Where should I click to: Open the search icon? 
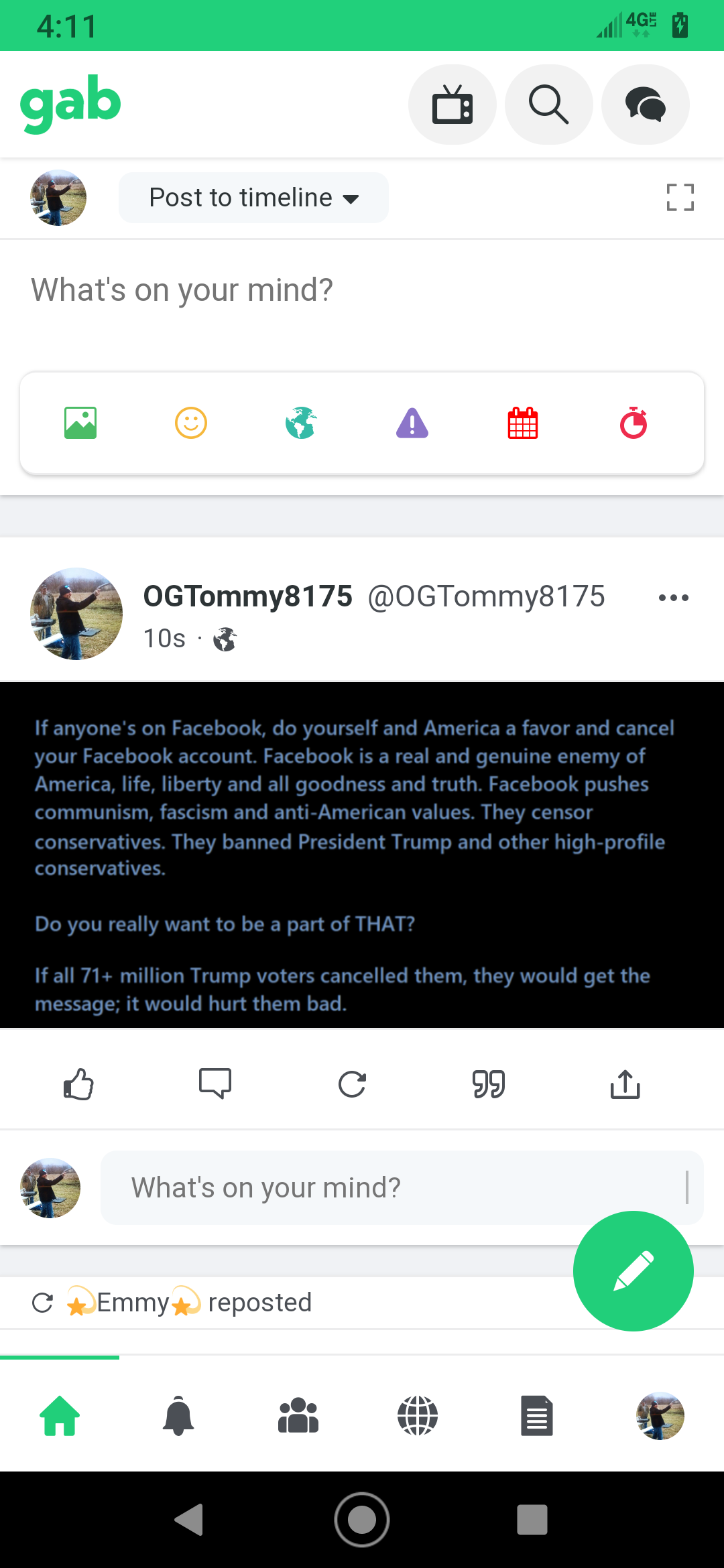click(548, 105)
